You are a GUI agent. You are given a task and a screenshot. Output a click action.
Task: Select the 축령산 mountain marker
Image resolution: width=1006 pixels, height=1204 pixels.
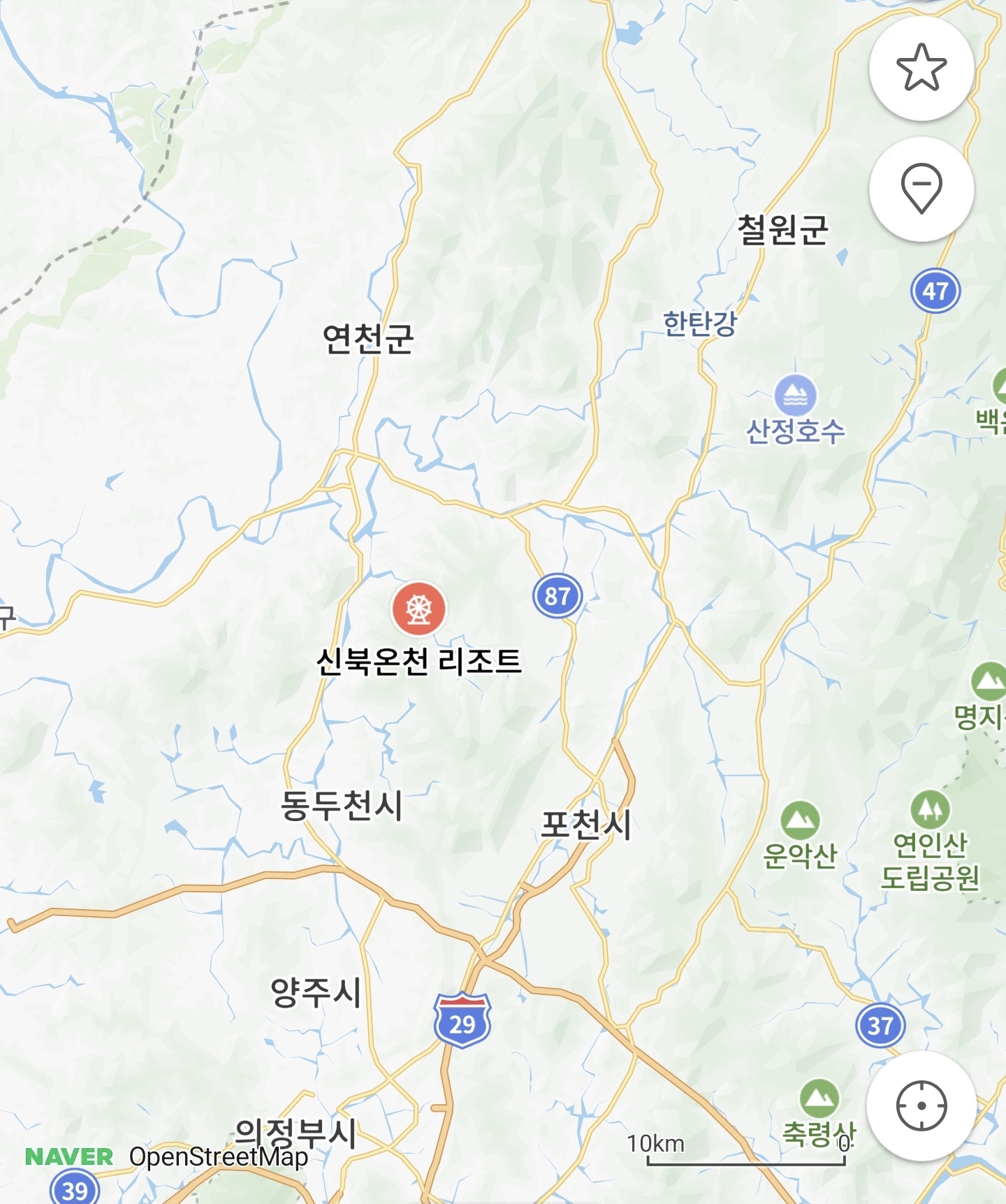pyautogui.click(x=819, y=1099)
